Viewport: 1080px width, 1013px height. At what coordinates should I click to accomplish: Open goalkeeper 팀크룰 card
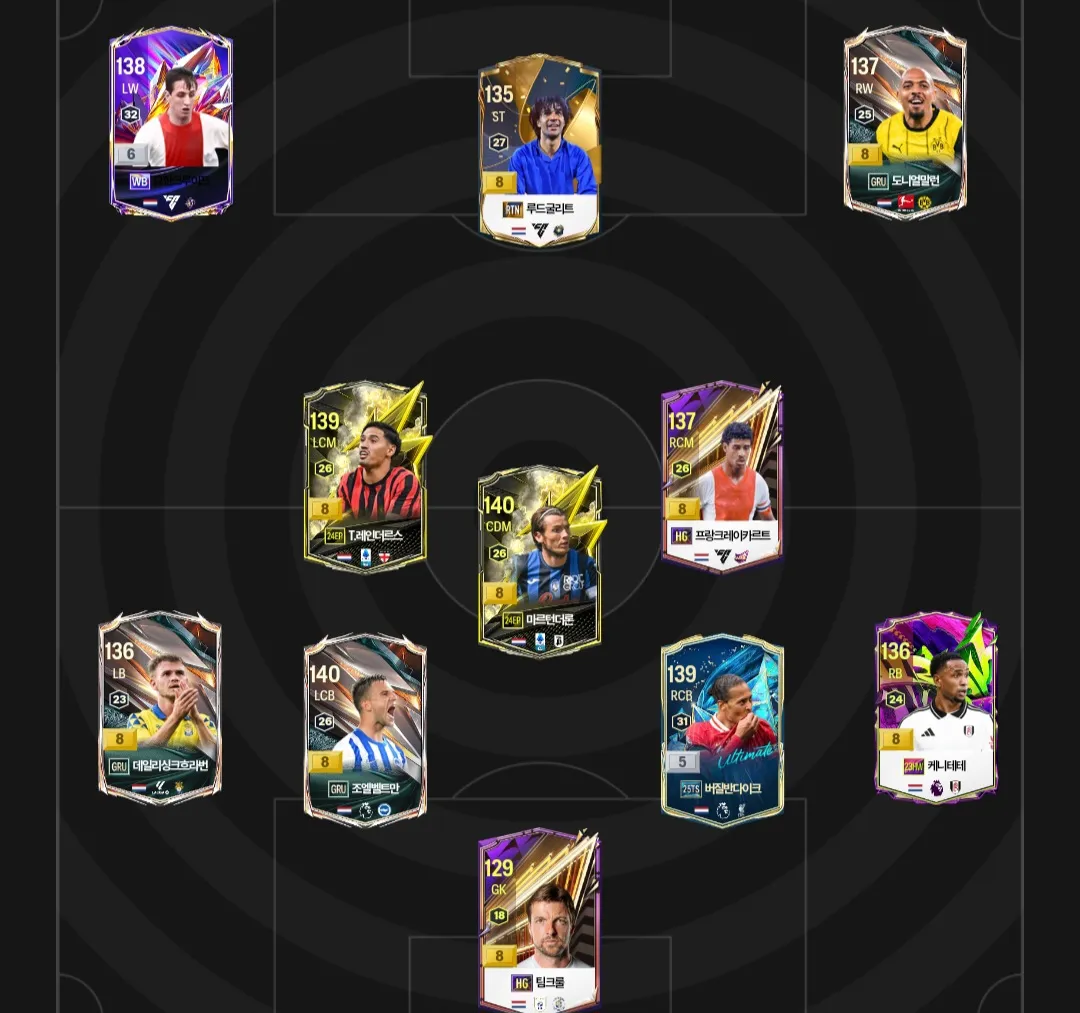539,920
